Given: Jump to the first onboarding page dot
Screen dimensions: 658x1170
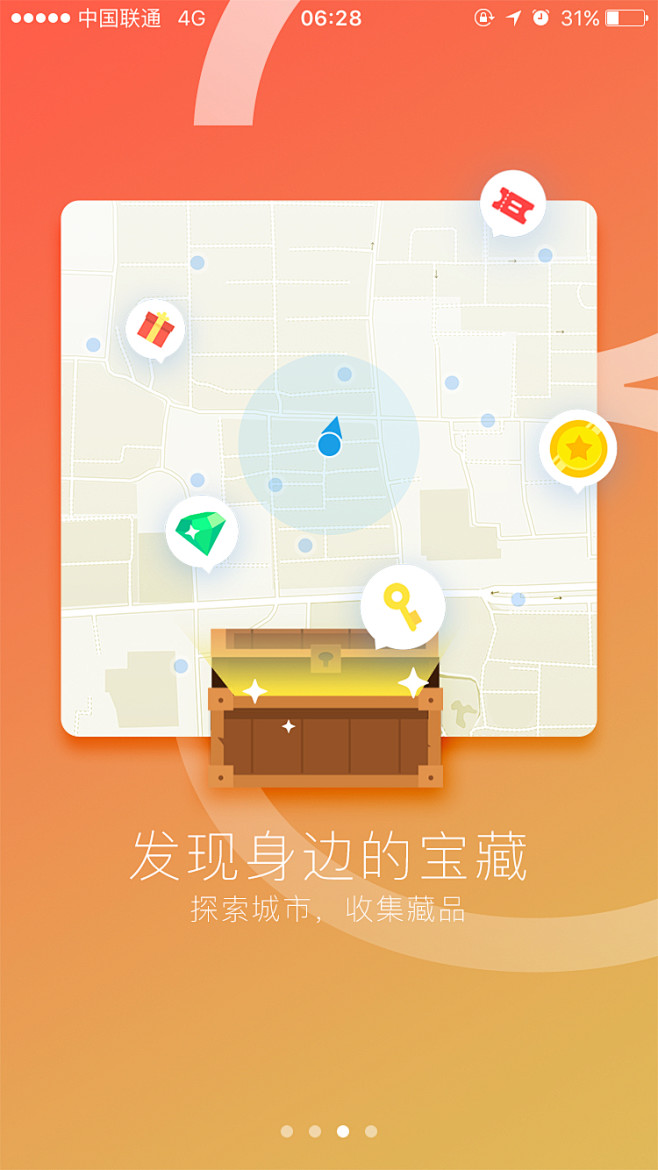Looking at the screenshot, I should pos(287,1131).
